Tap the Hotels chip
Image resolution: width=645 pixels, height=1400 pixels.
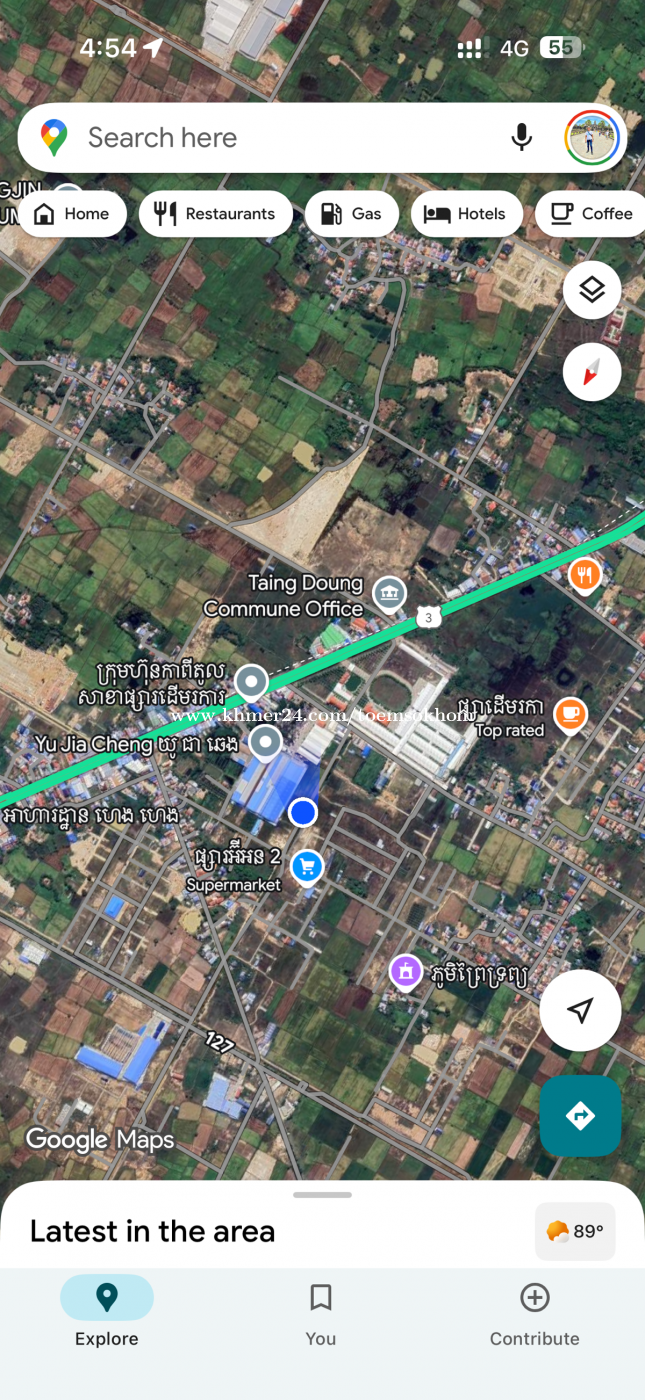point(466,214)
